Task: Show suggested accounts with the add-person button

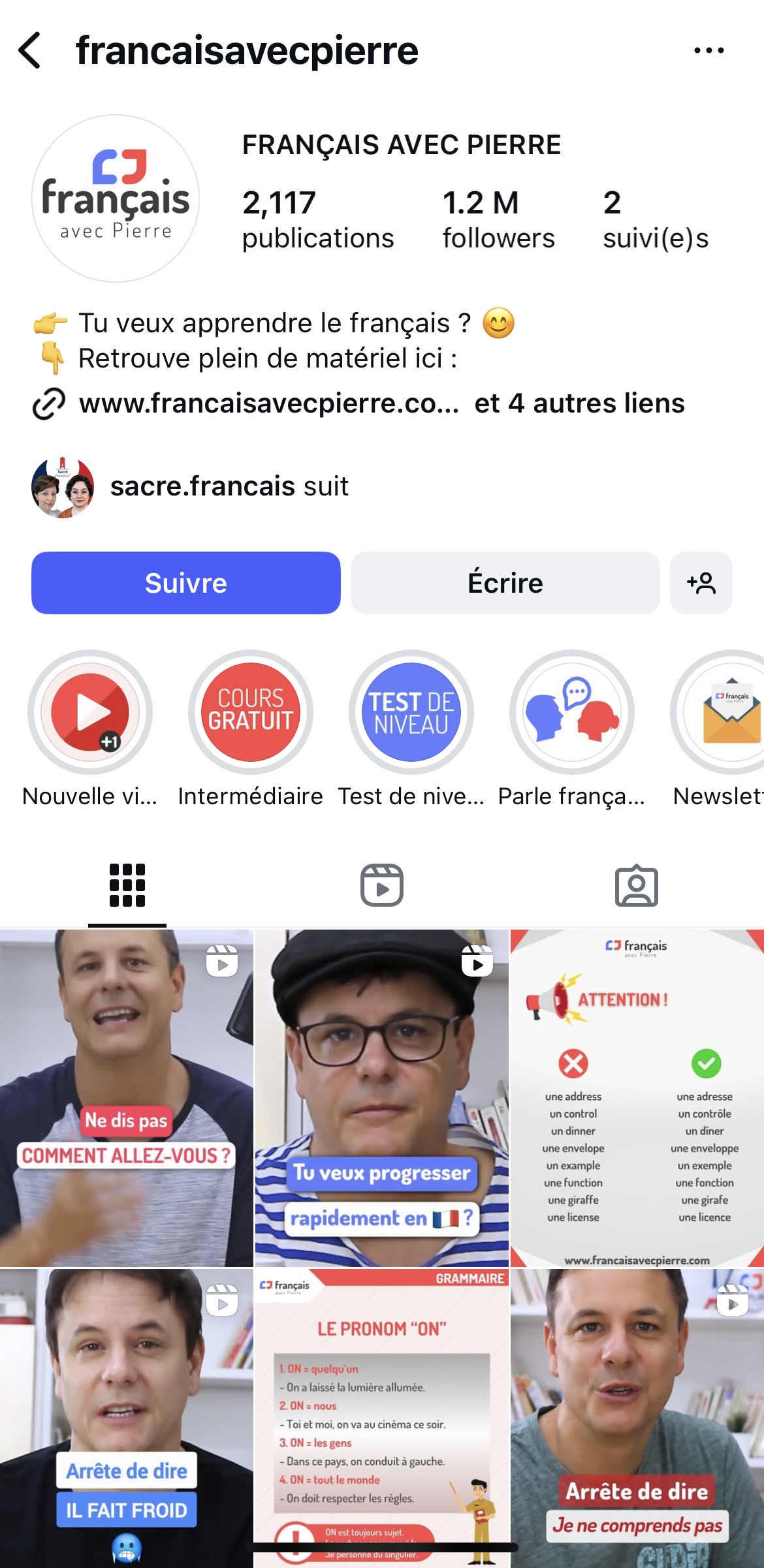Action: pos(701,583)
